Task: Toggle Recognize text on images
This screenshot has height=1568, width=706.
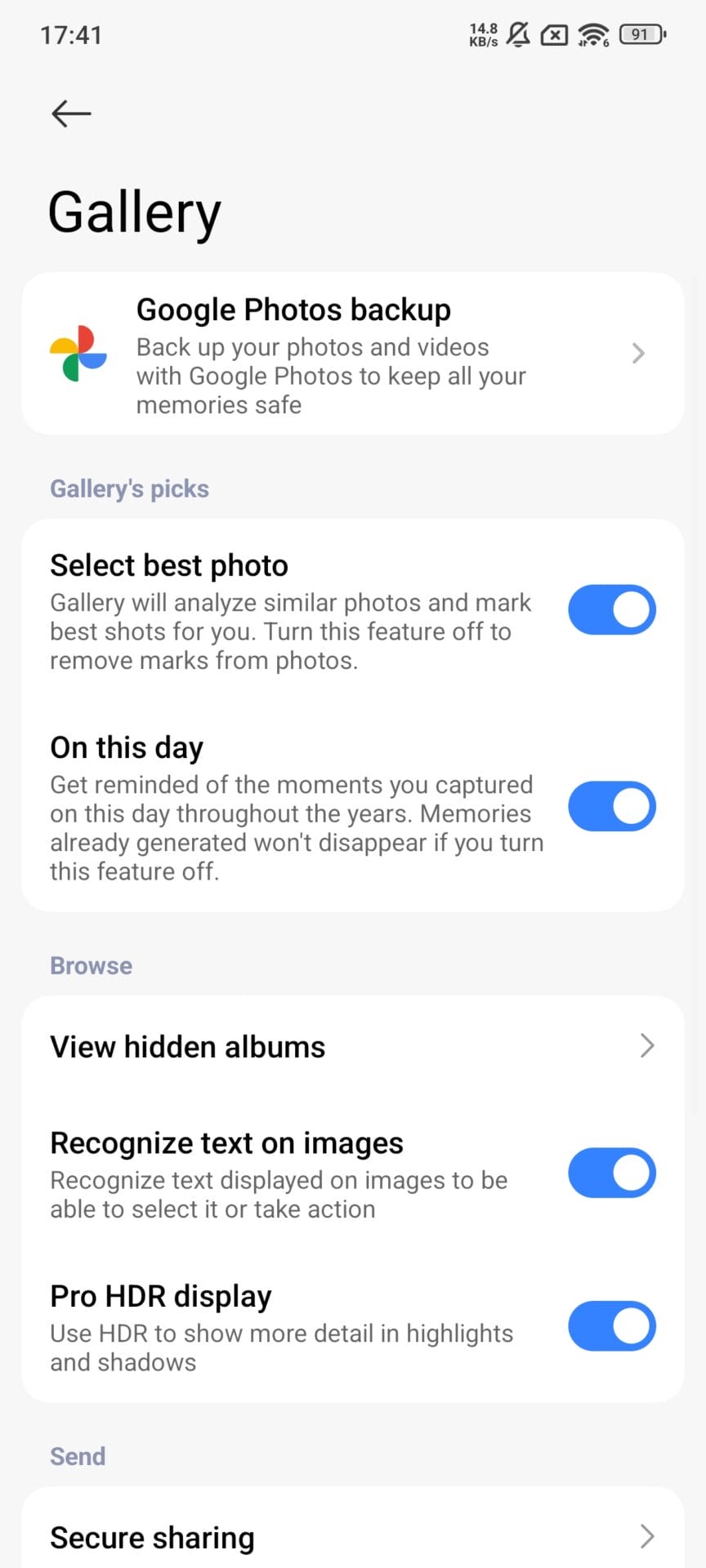Action: pos(611,1174)
